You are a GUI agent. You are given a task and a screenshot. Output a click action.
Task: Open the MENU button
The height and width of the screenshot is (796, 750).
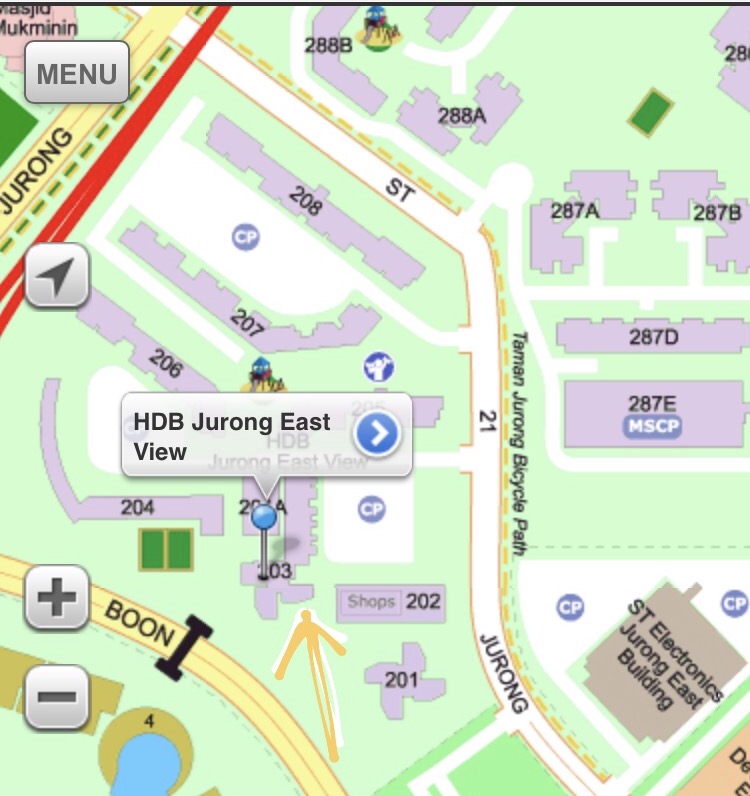coord(77,73)
